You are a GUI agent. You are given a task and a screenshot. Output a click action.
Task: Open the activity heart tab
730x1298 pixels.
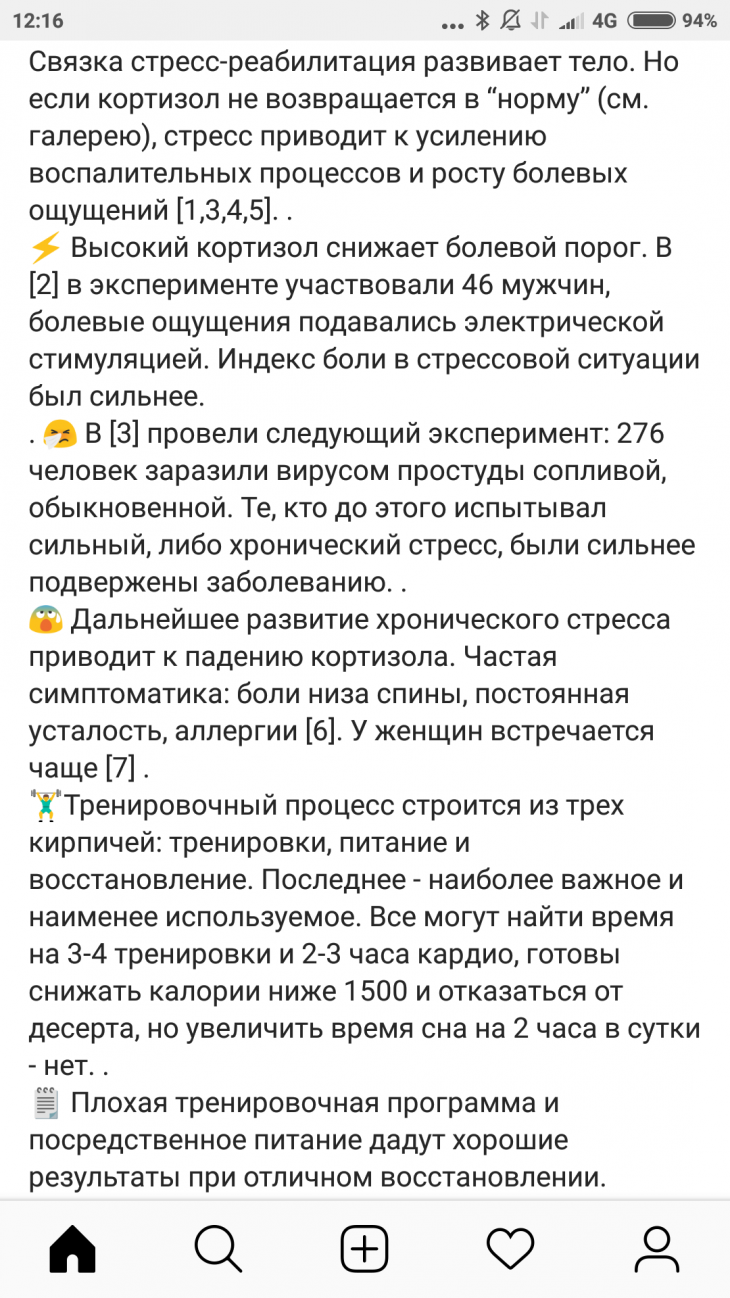pos(510,1248)
